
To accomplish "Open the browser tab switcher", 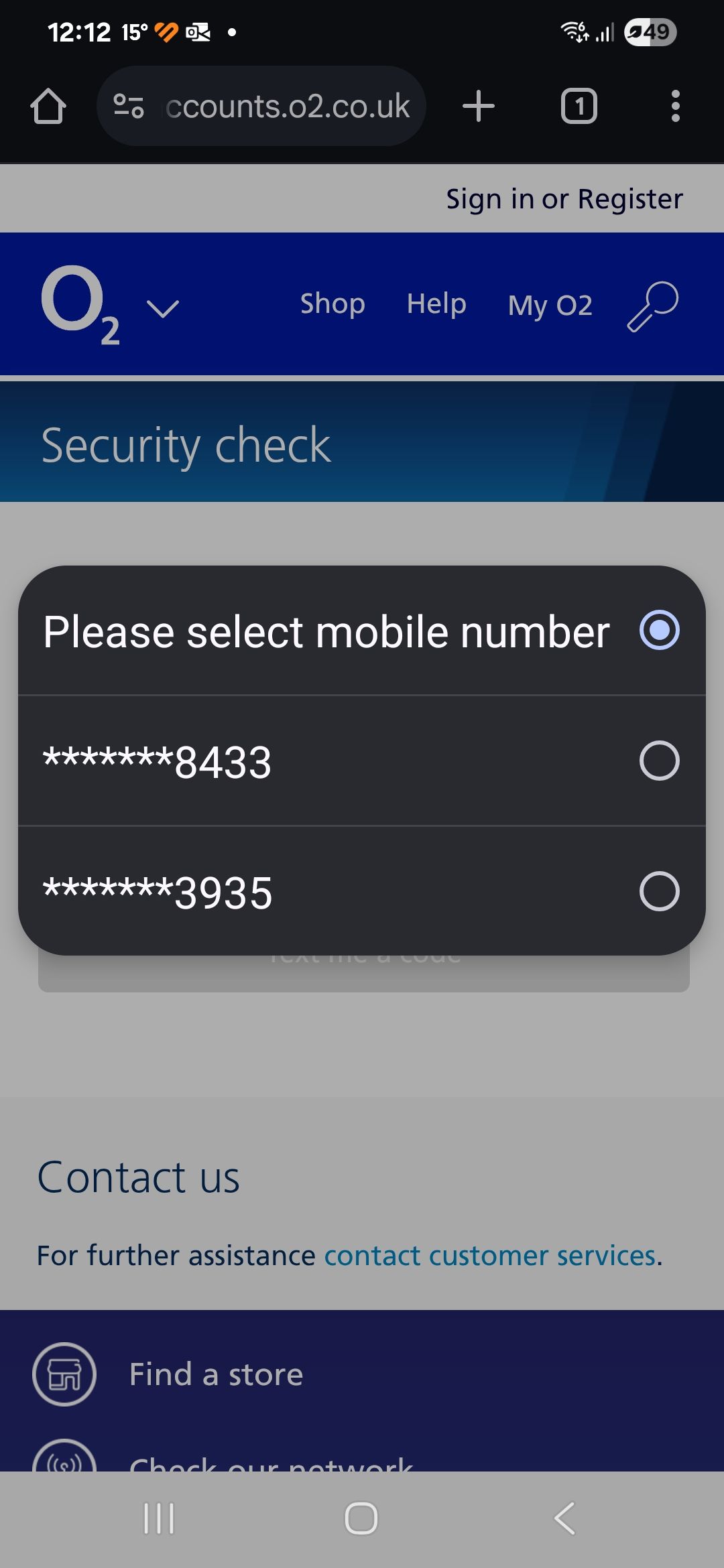I will click(x=579, y=106).
